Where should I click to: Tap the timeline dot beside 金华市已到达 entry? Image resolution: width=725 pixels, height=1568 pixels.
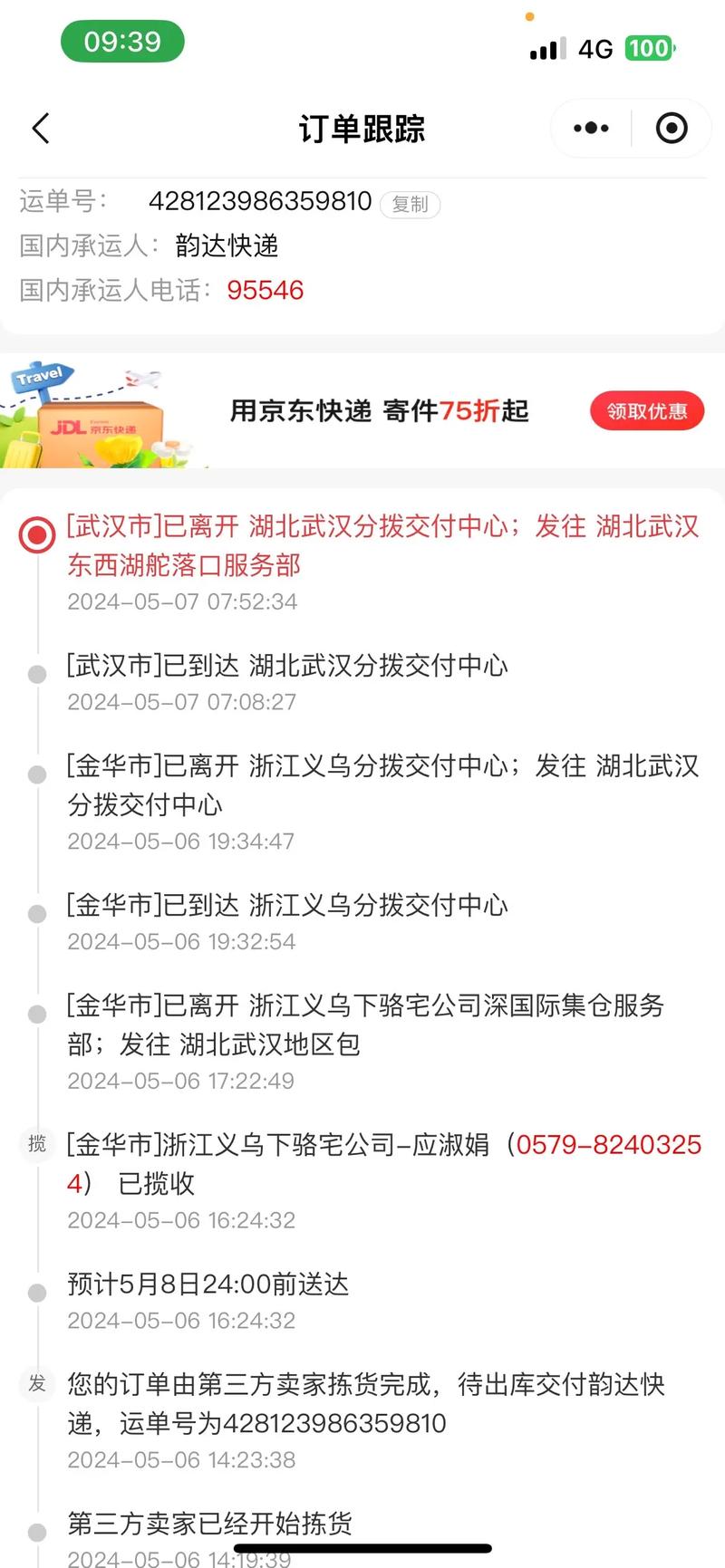coord(36,913)
